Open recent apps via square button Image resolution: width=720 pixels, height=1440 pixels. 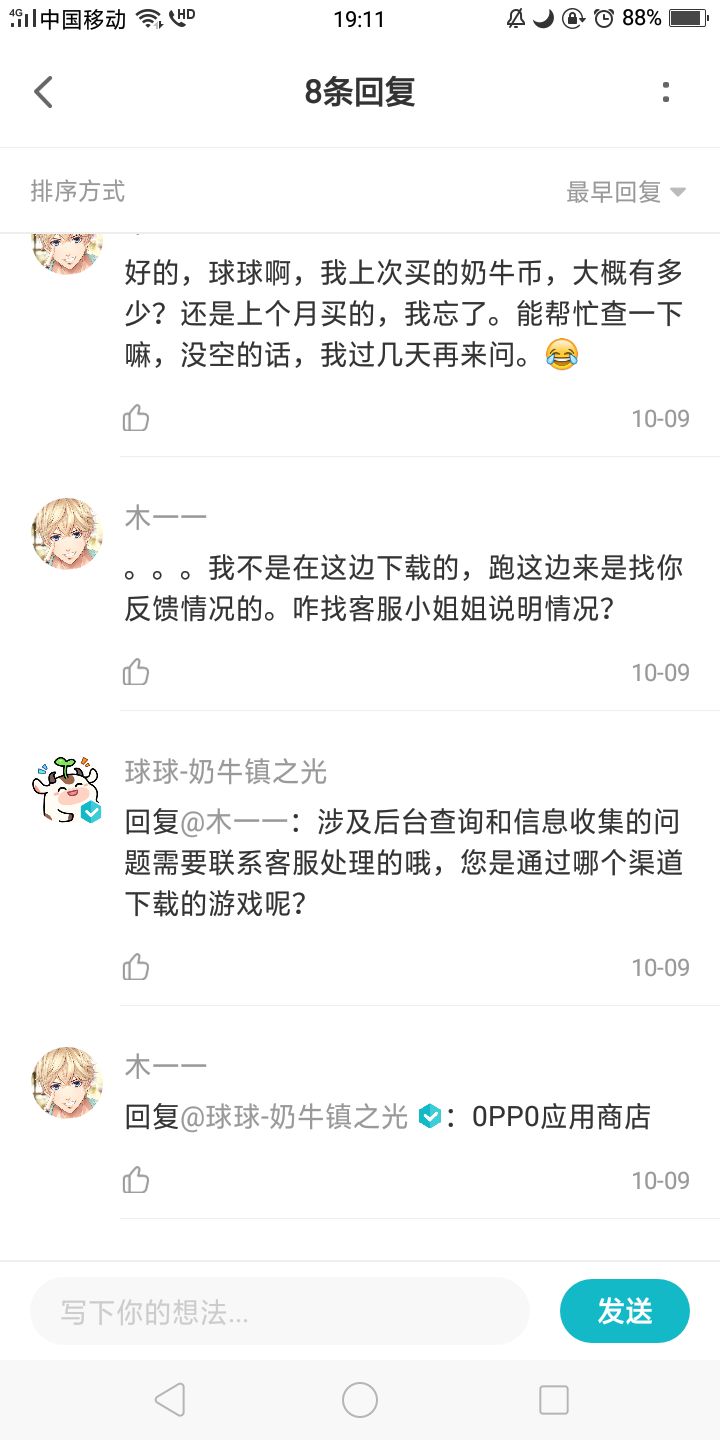click(x=553, y=1400)
